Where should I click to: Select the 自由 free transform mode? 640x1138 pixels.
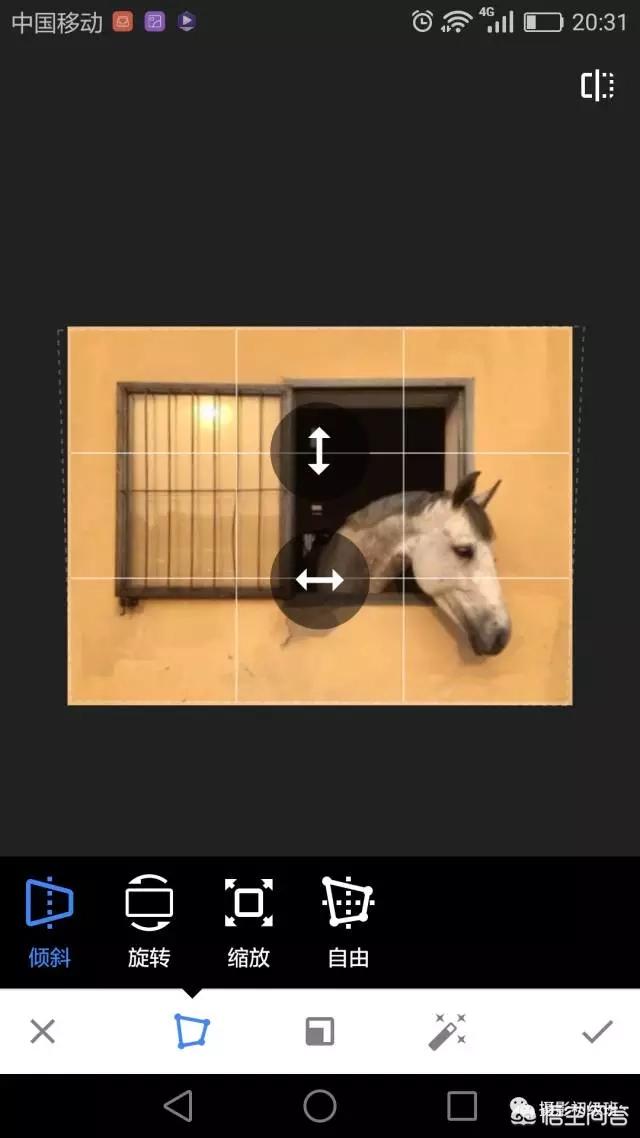348,921
